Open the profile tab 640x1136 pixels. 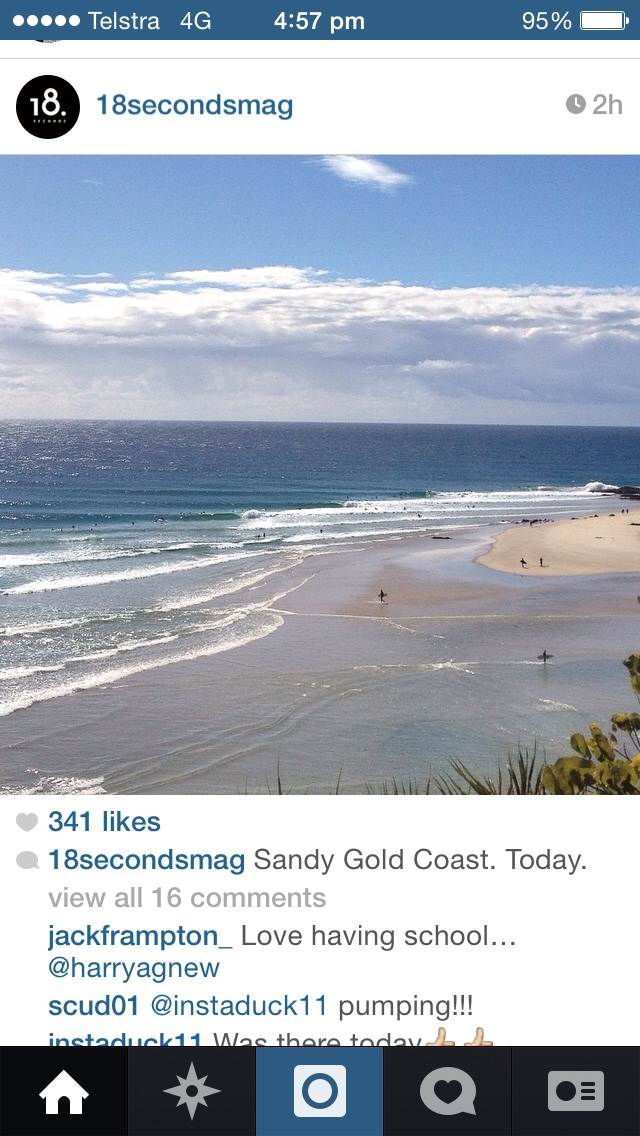click(576, 1091)
